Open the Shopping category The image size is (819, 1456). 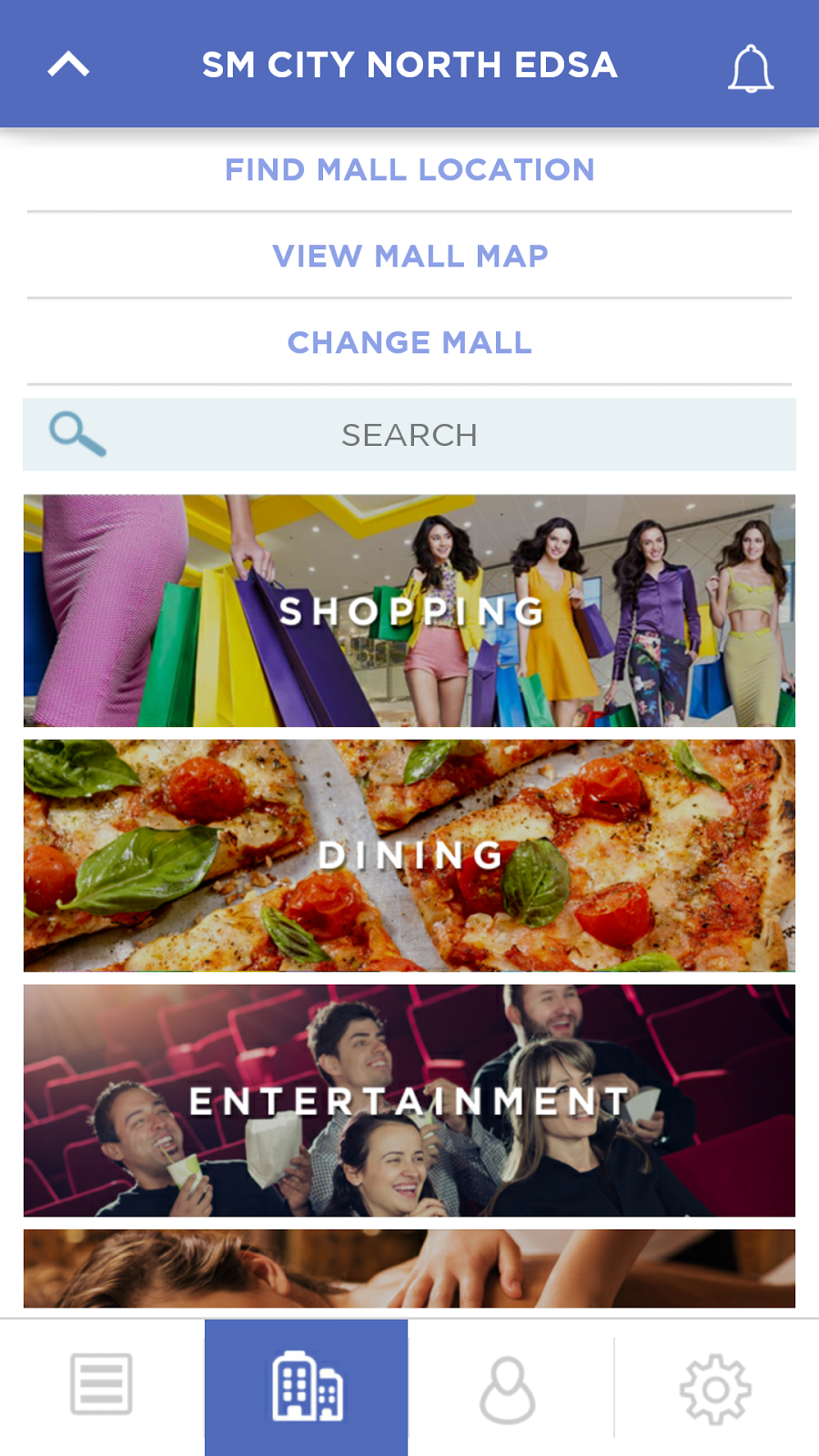409,611
